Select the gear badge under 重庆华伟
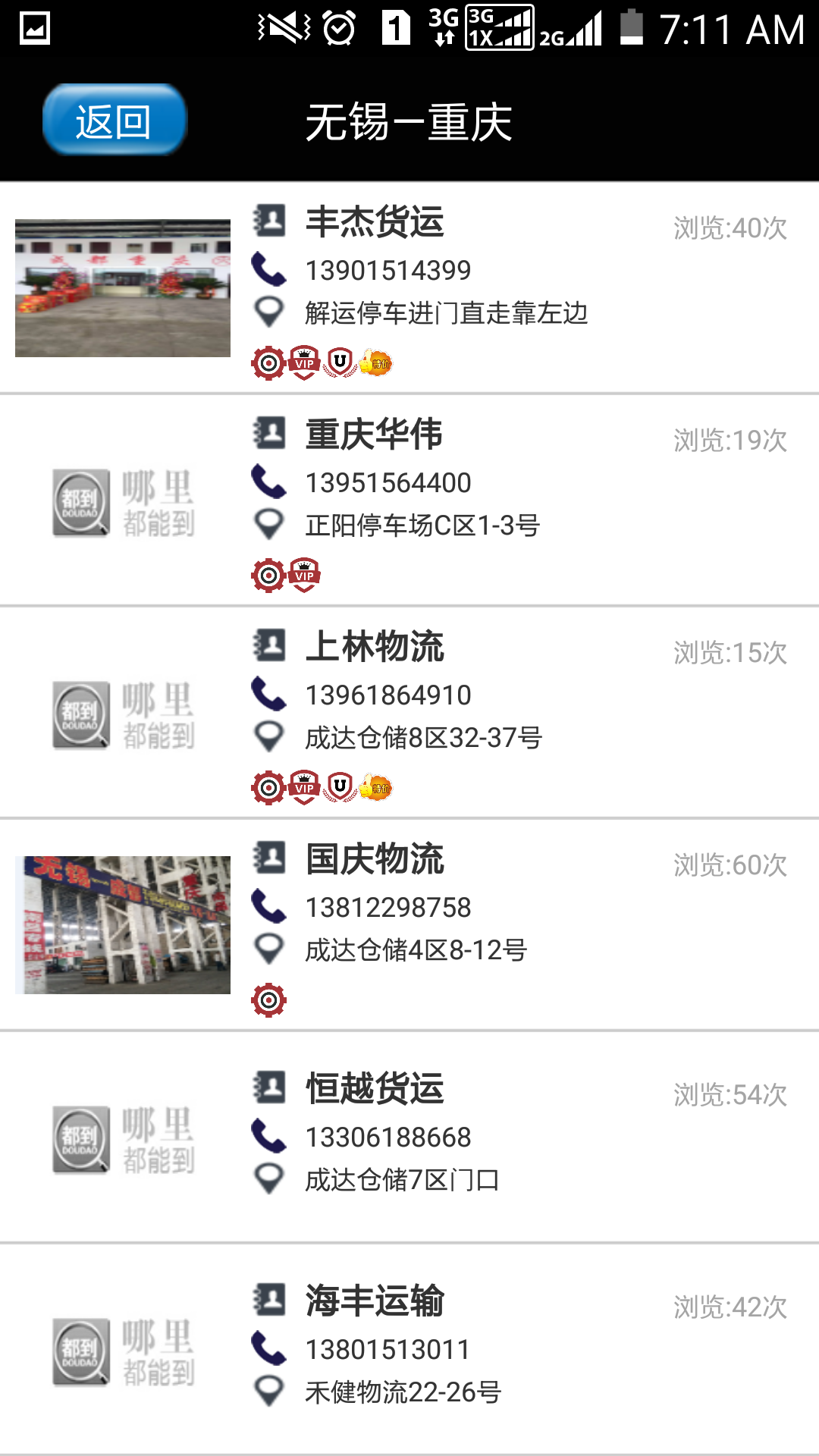Viewport: 819px width, 1456px height. (268, 576)
